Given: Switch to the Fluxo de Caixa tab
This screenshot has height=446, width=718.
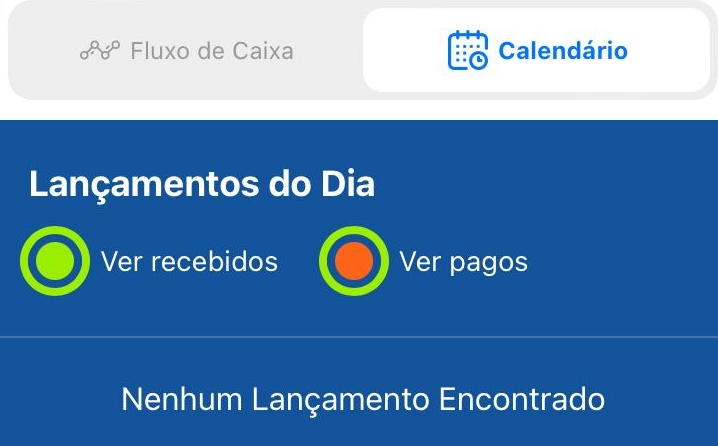Looking at the screenshot, I should pyautogui.click(x=186, y=50).
